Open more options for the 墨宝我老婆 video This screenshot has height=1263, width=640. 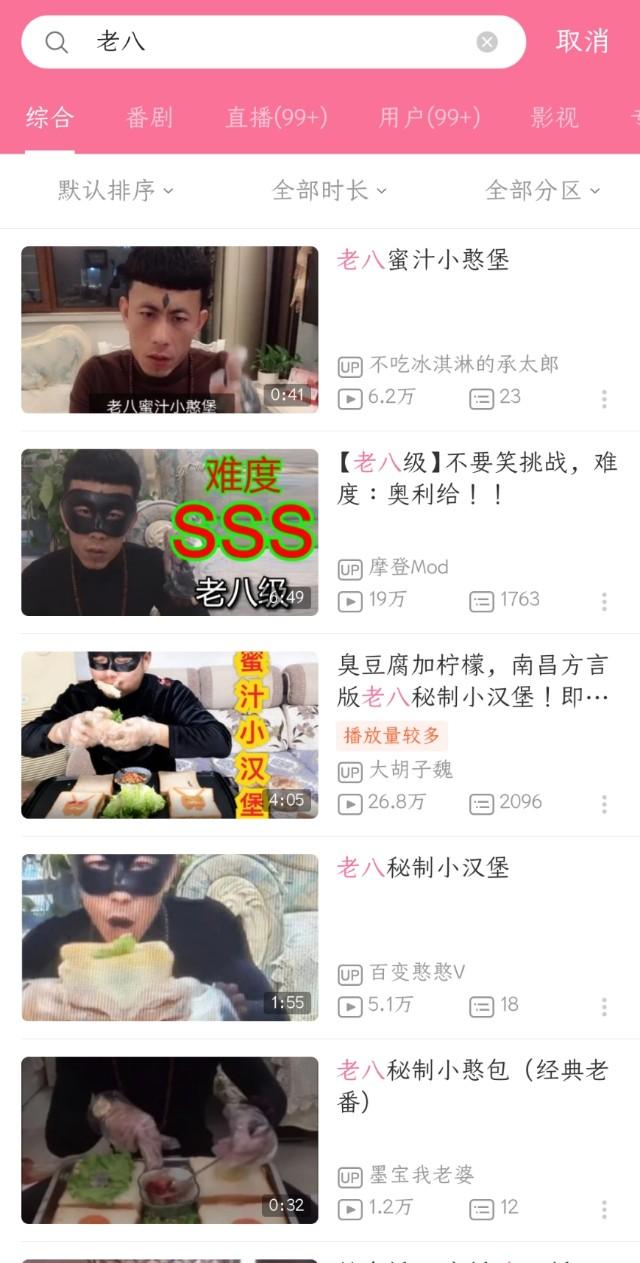tap(604, 1209)
